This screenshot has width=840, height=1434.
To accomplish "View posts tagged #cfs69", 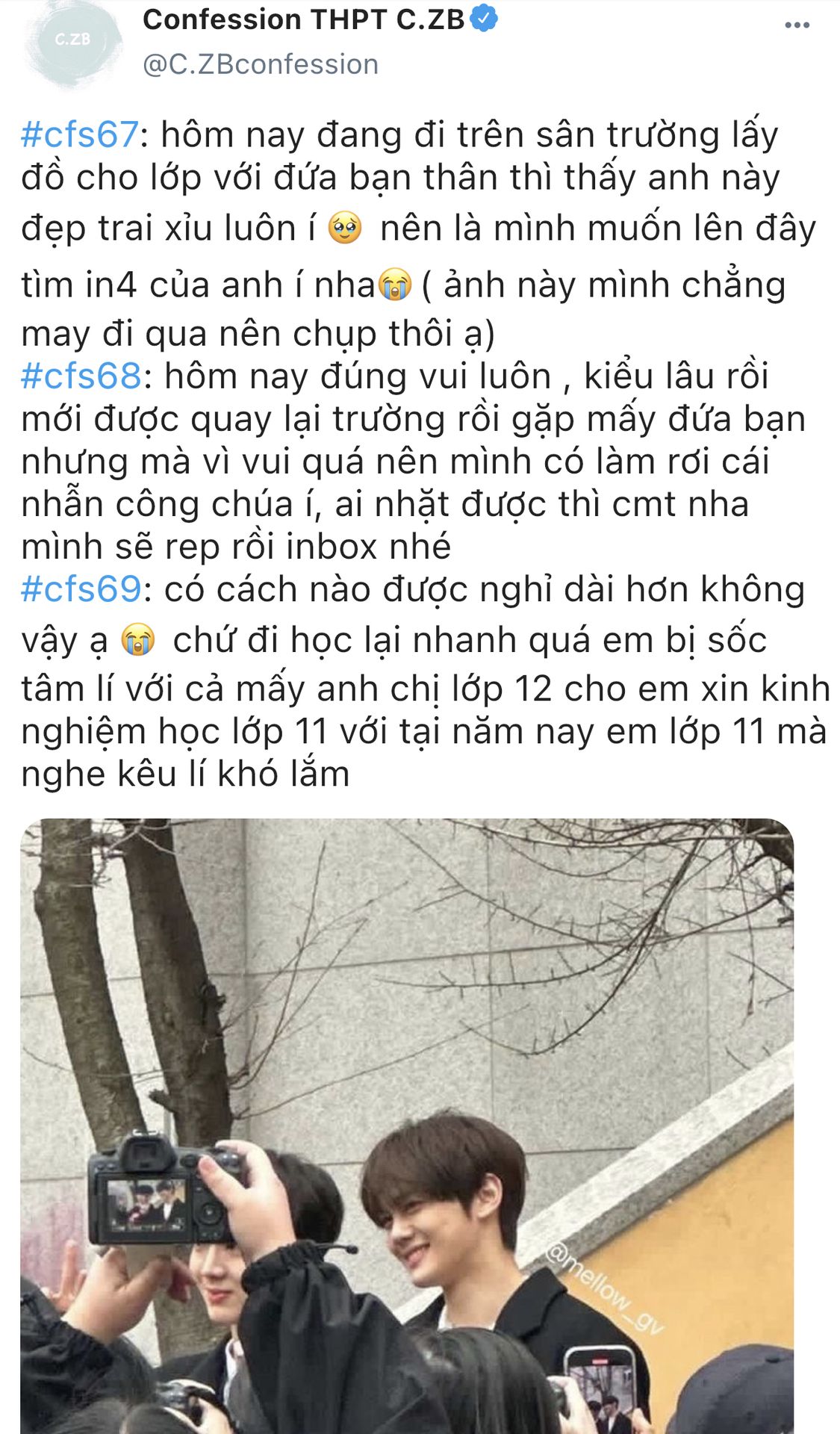I will (x=81, y=589).
